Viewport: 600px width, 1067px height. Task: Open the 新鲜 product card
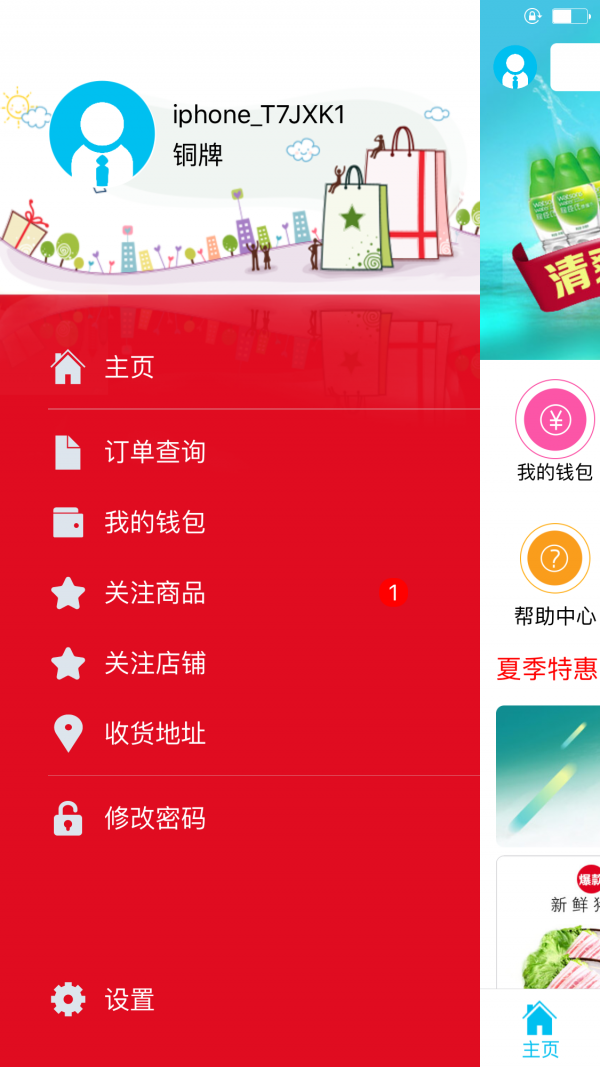548,925
